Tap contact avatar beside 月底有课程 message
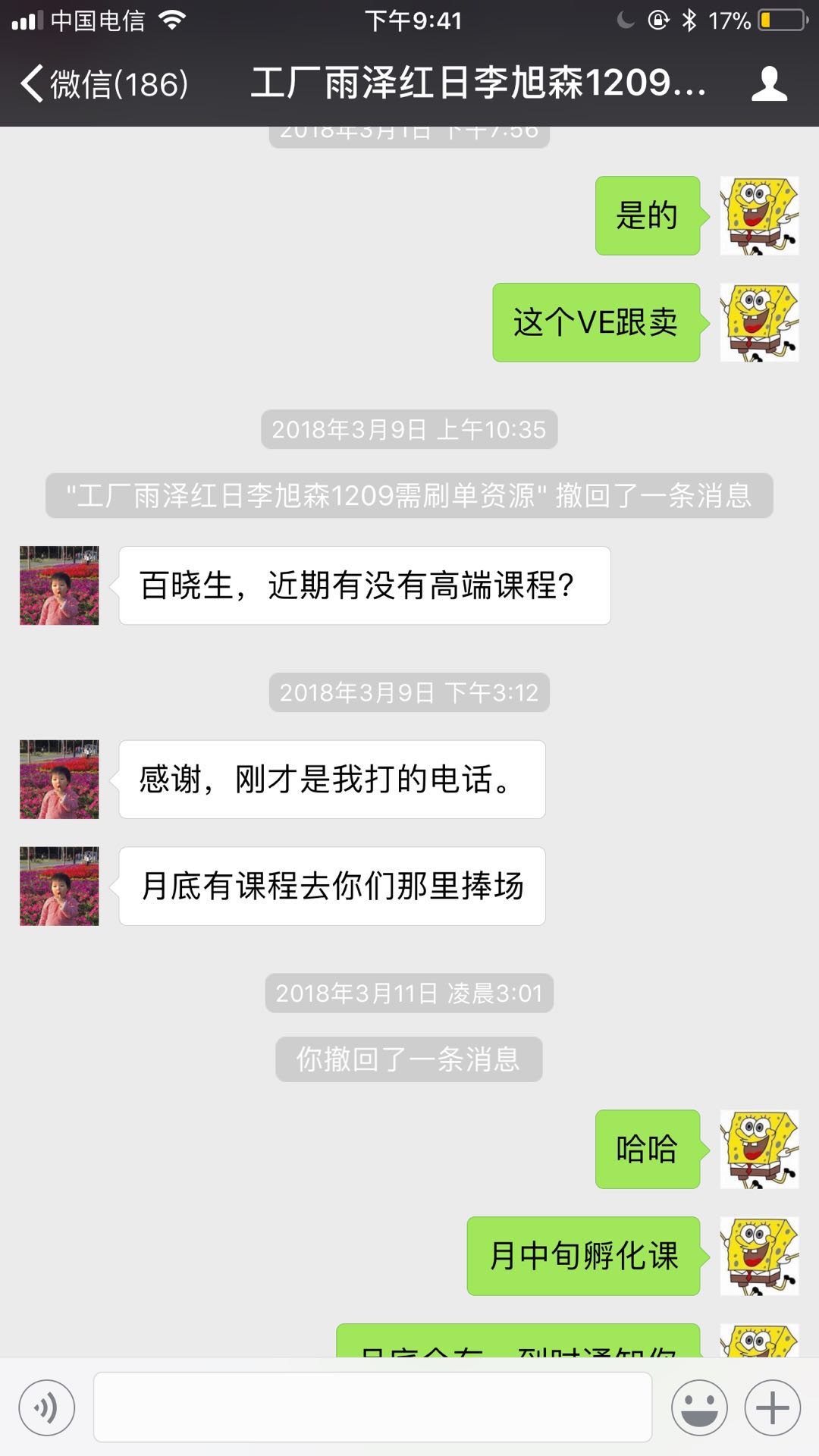The width and height of the screenshot is (819, 1456). [x=59, y=886]
